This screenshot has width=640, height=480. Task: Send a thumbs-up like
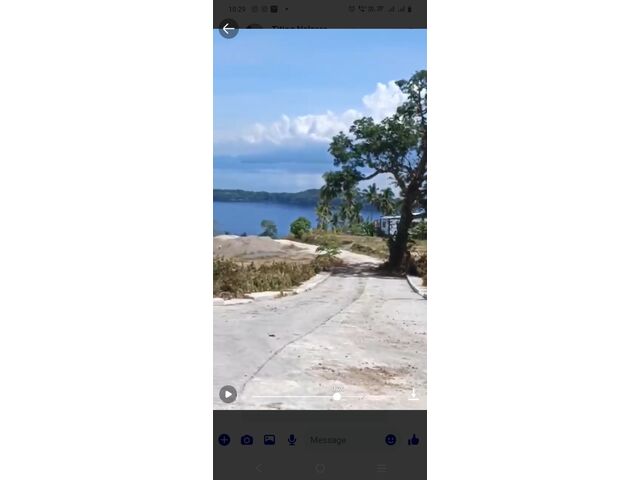coord(413,440)
